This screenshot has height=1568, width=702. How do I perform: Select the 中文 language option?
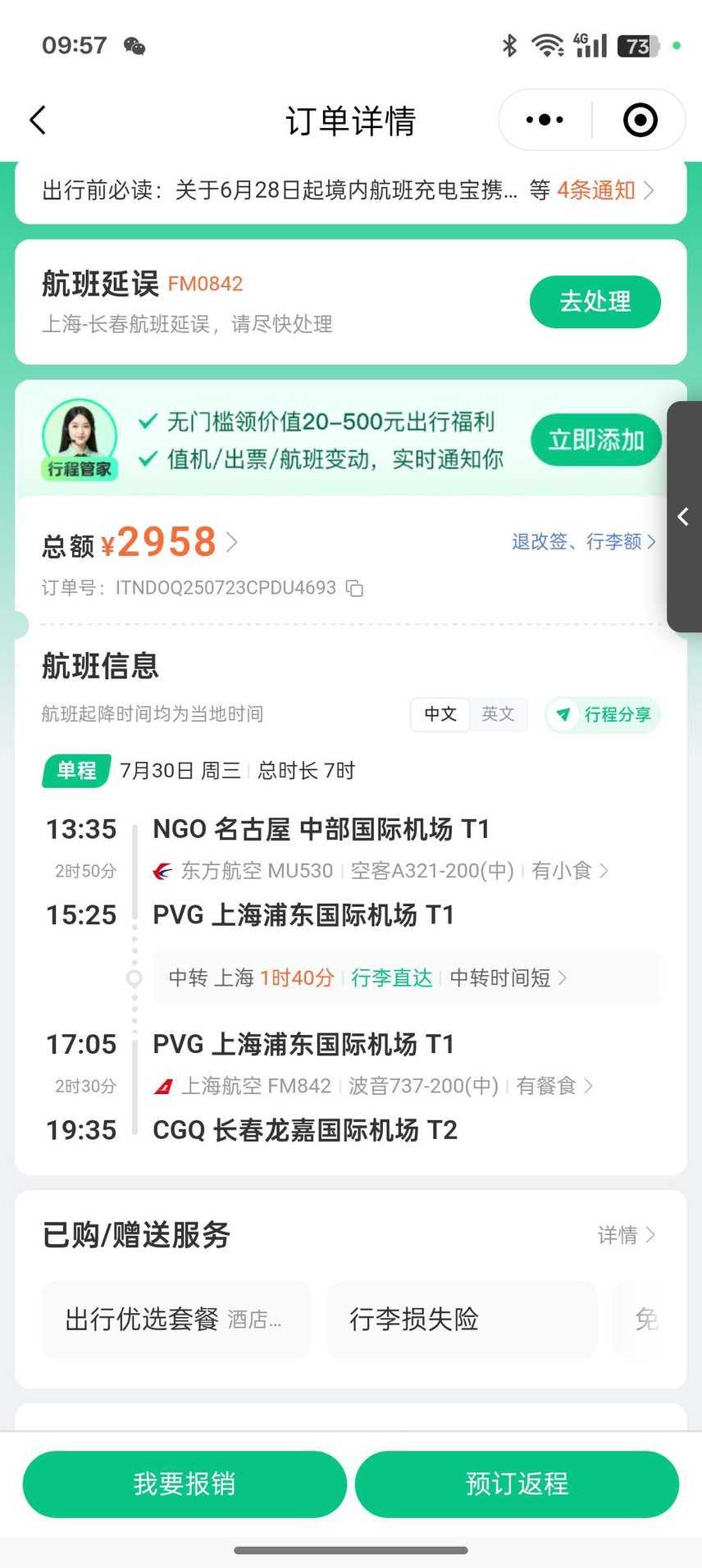click(x=440, y=714)
